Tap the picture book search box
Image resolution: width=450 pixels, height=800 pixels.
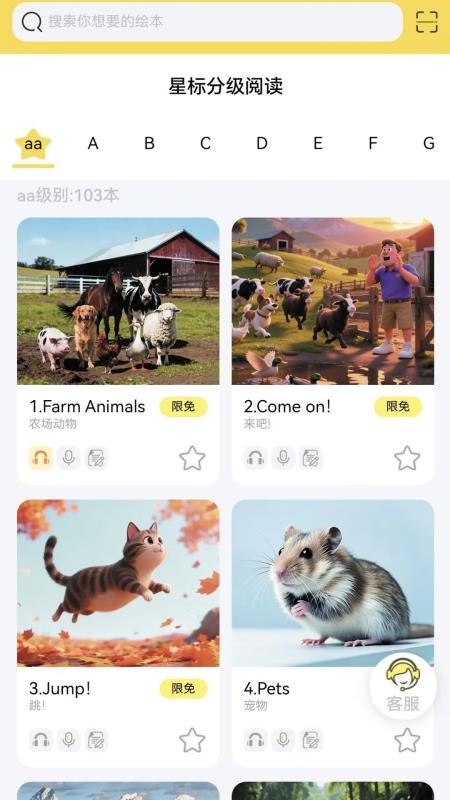(207, 22)
